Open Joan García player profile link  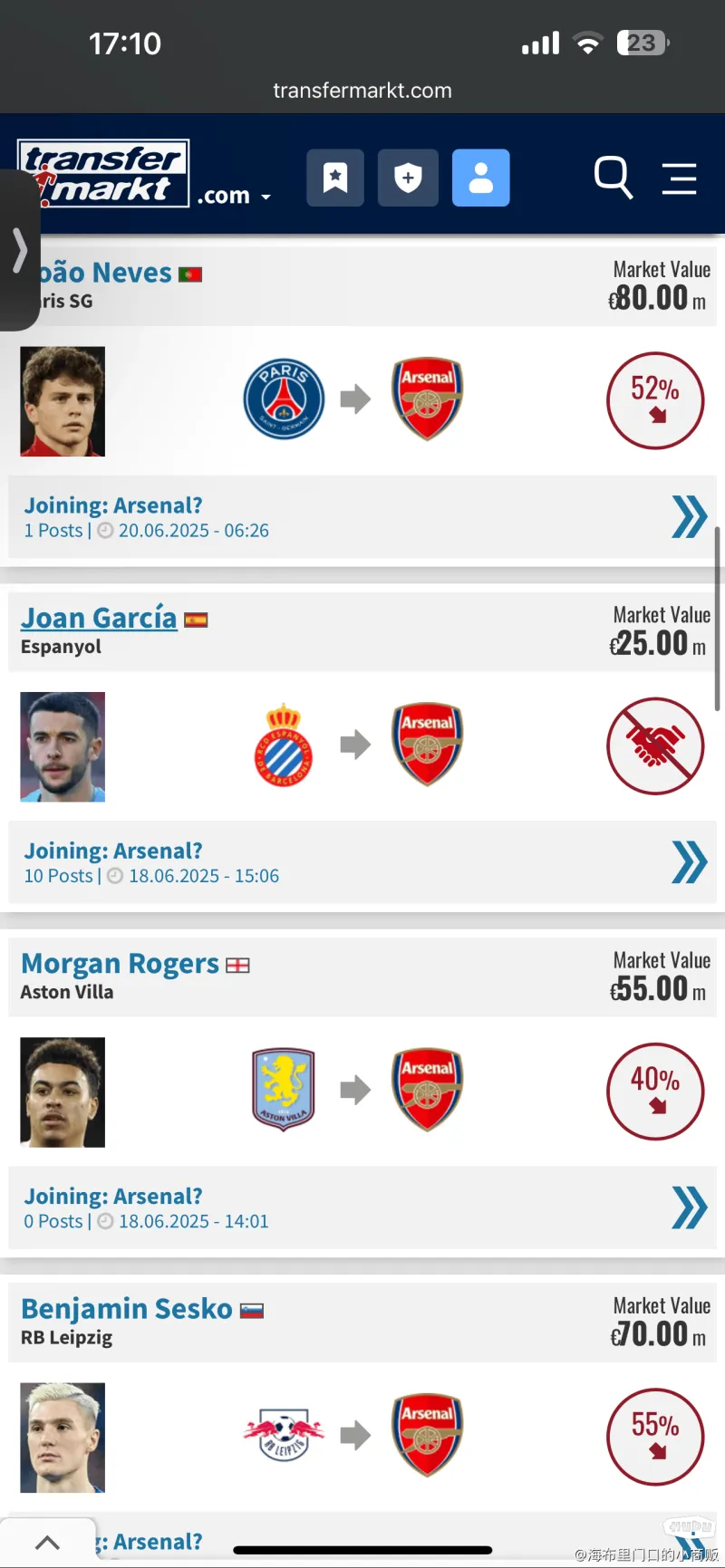(99, 618)
